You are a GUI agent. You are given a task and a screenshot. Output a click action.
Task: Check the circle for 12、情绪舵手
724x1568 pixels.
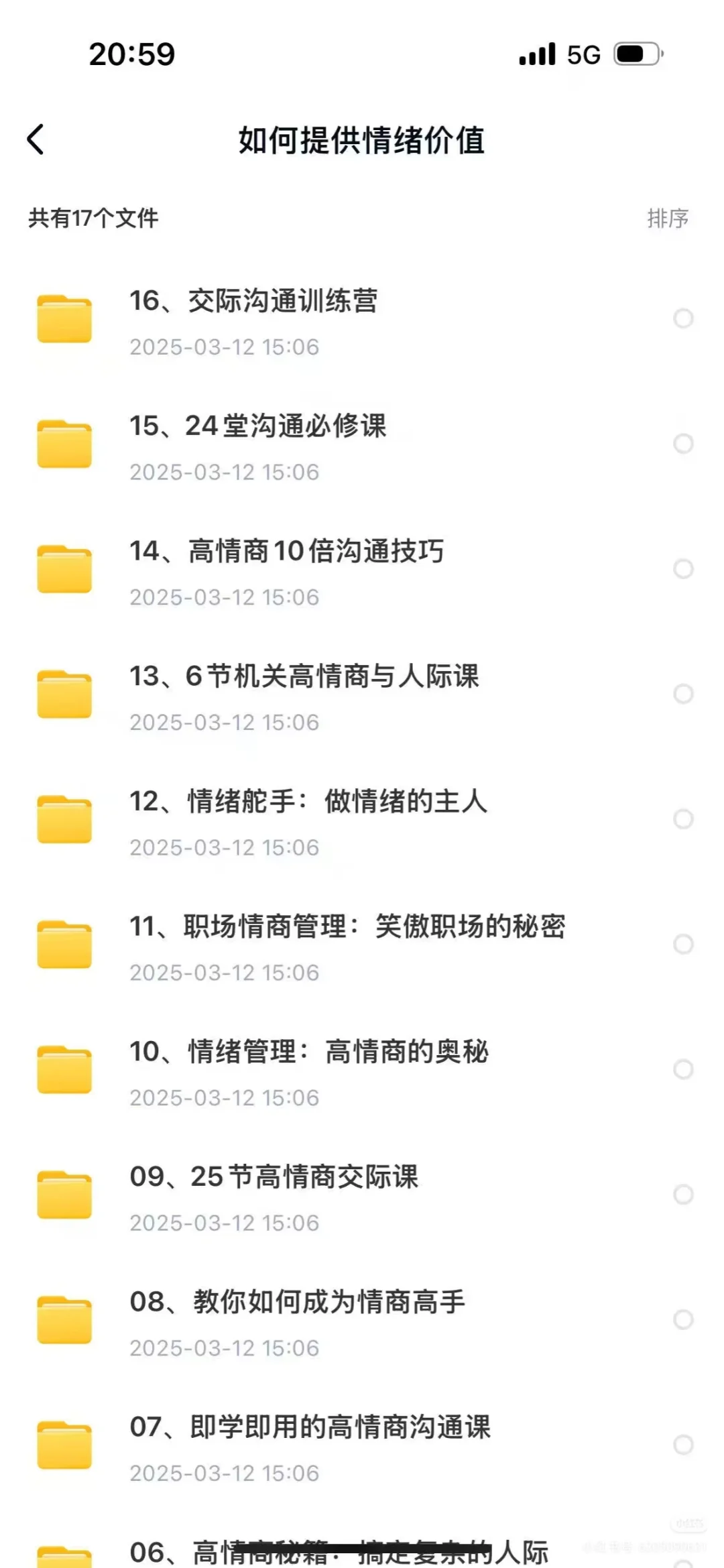click(x=683, y=819)
